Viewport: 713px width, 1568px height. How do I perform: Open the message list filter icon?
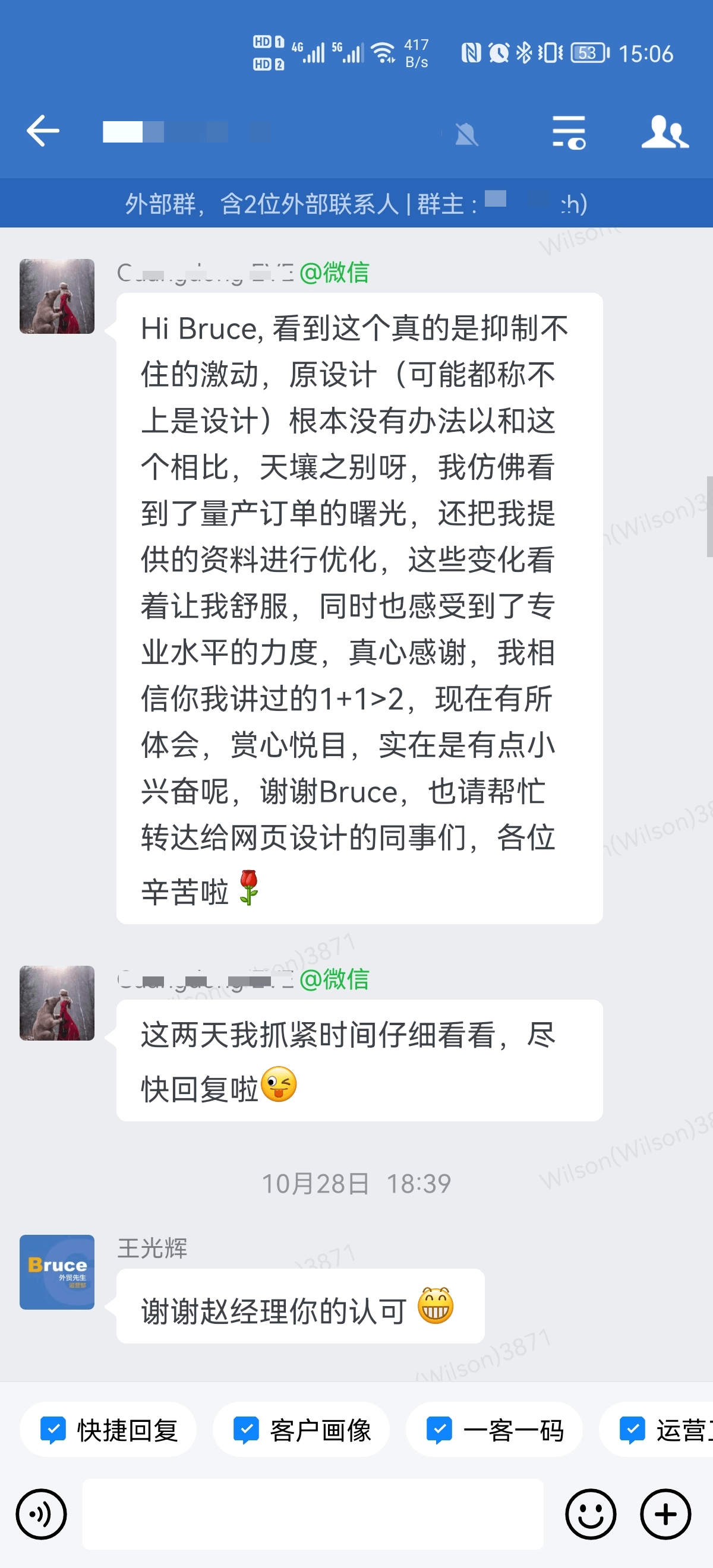(x=569, y=132)
